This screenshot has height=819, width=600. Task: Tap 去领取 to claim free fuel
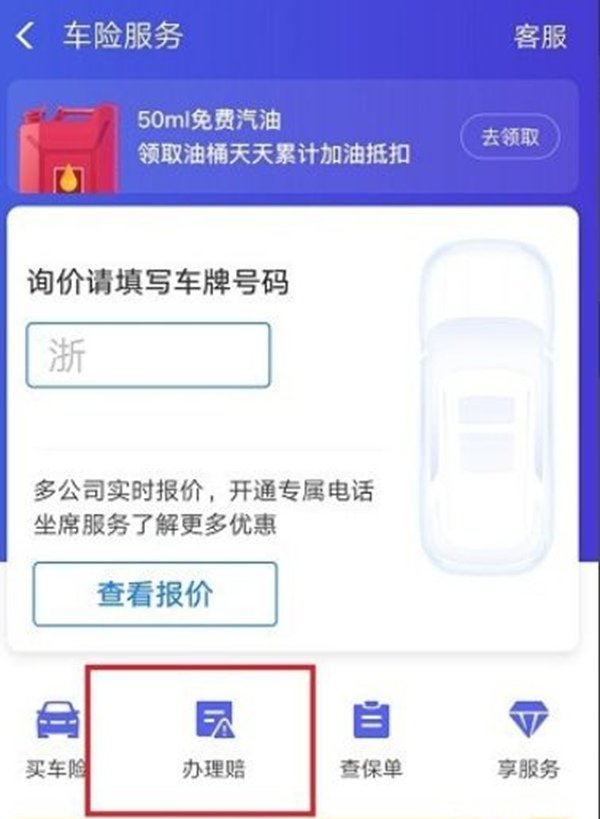pos(510,138)
